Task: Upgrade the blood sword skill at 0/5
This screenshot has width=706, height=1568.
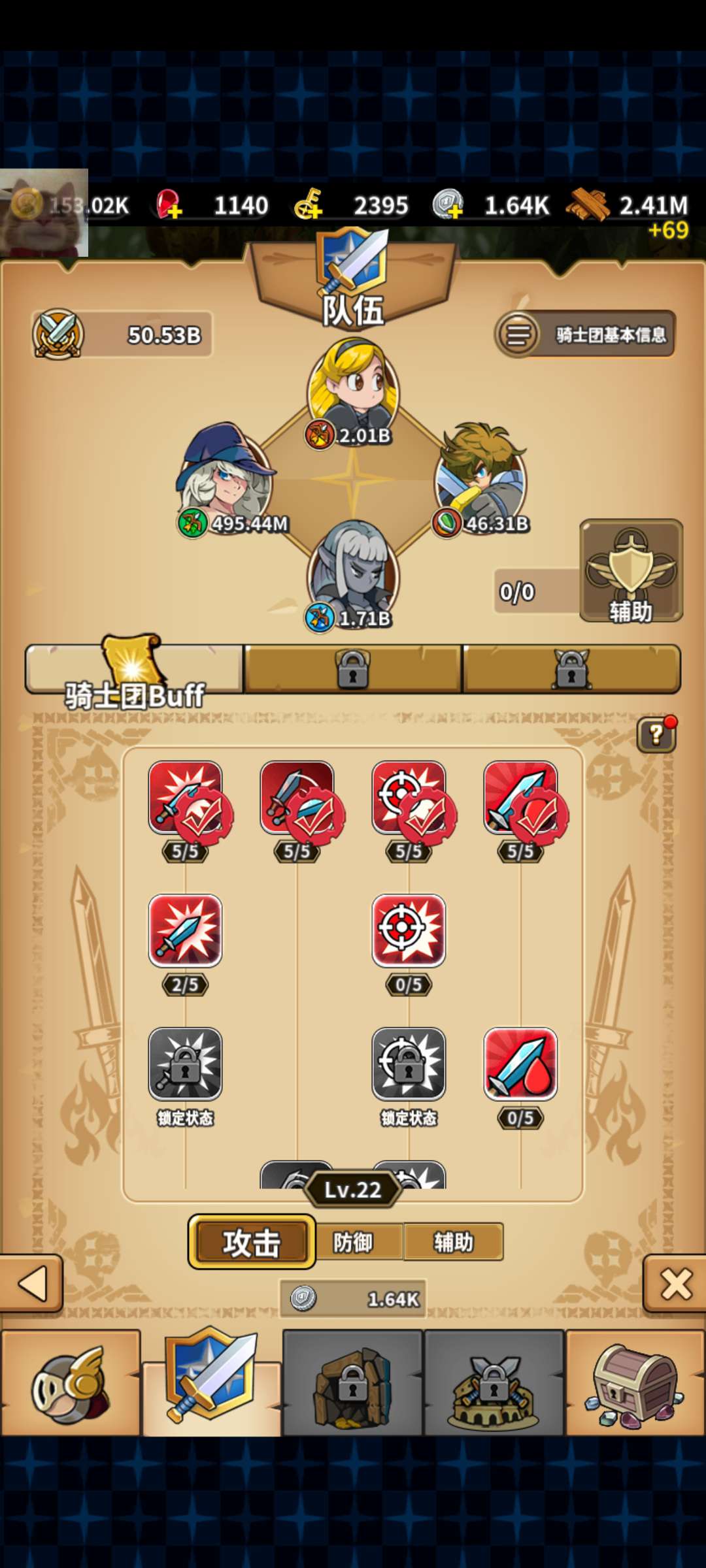Action: [x=520, y=1064]
